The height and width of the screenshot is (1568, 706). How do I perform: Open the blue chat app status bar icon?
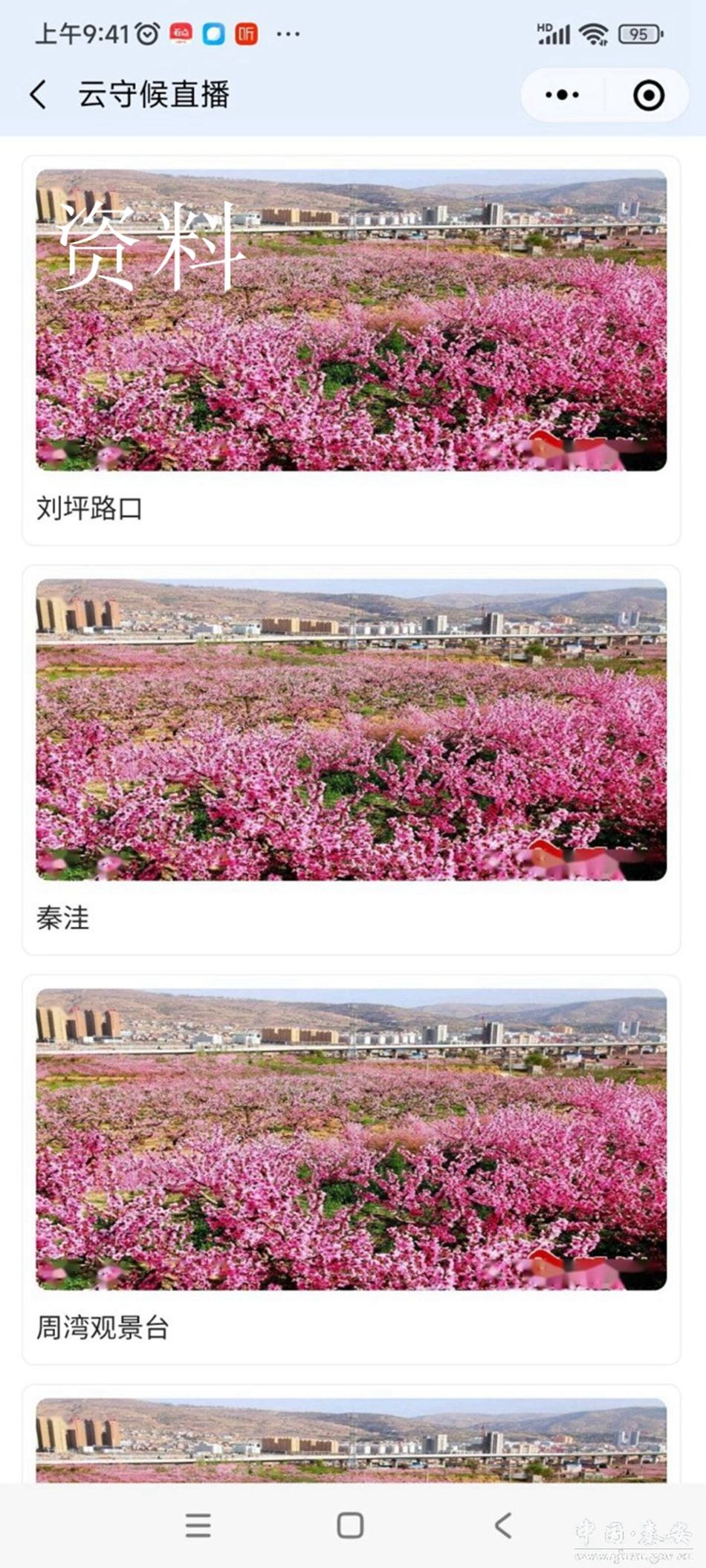point(213,32)
